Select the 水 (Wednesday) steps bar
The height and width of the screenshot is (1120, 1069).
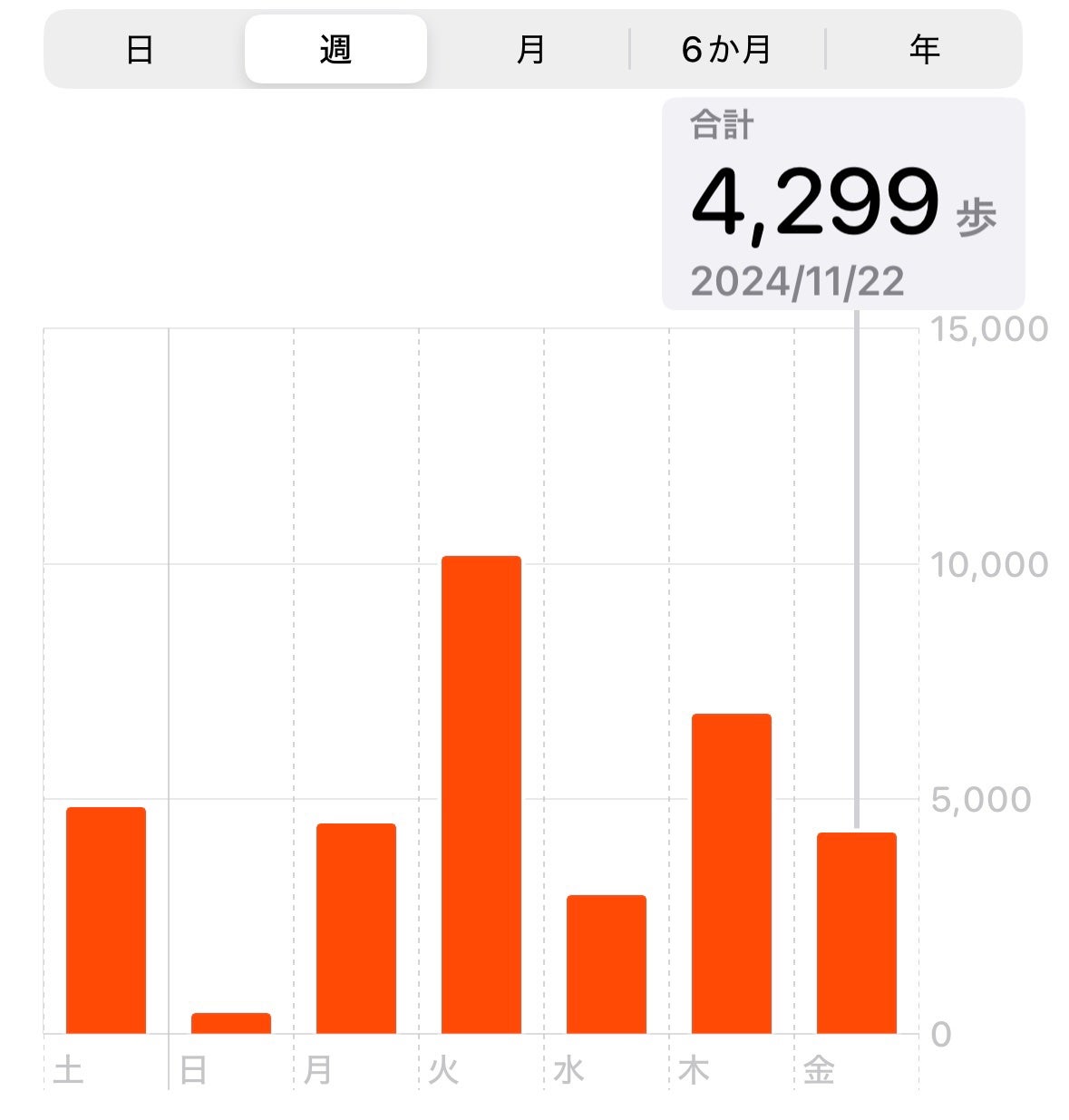tap(607, 964)
